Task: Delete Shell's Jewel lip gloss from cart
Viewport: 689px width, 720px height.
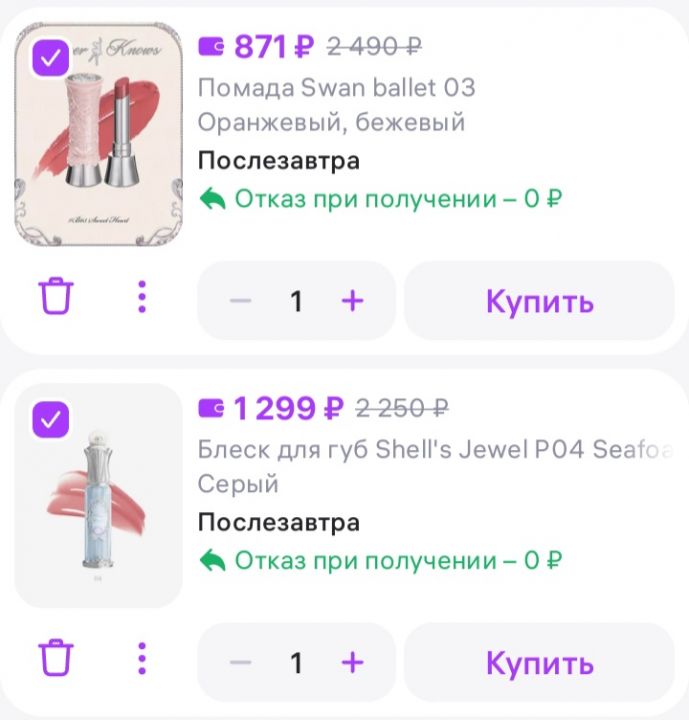Action: point(57,660)
